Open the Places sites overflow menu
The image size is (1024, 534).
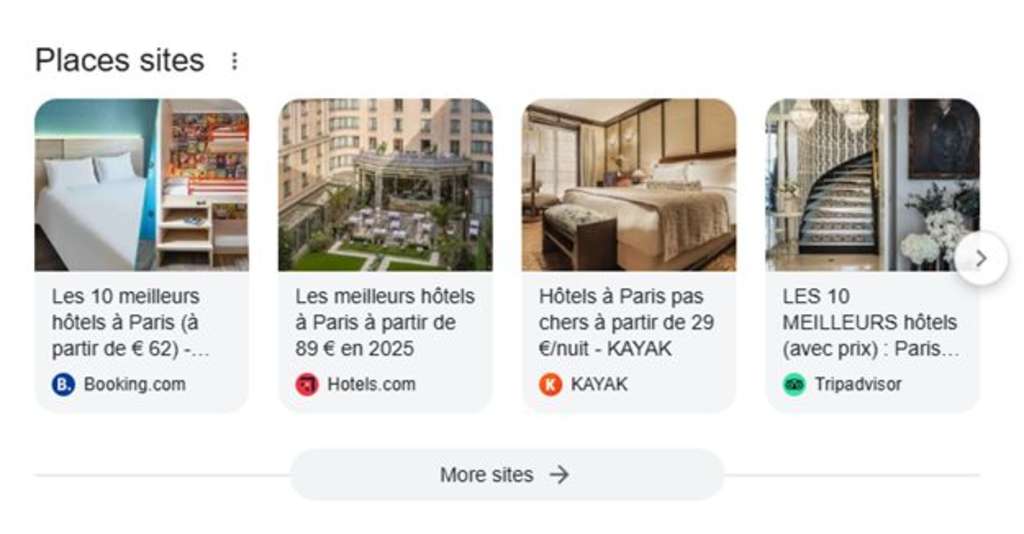[x=234, y=61]
